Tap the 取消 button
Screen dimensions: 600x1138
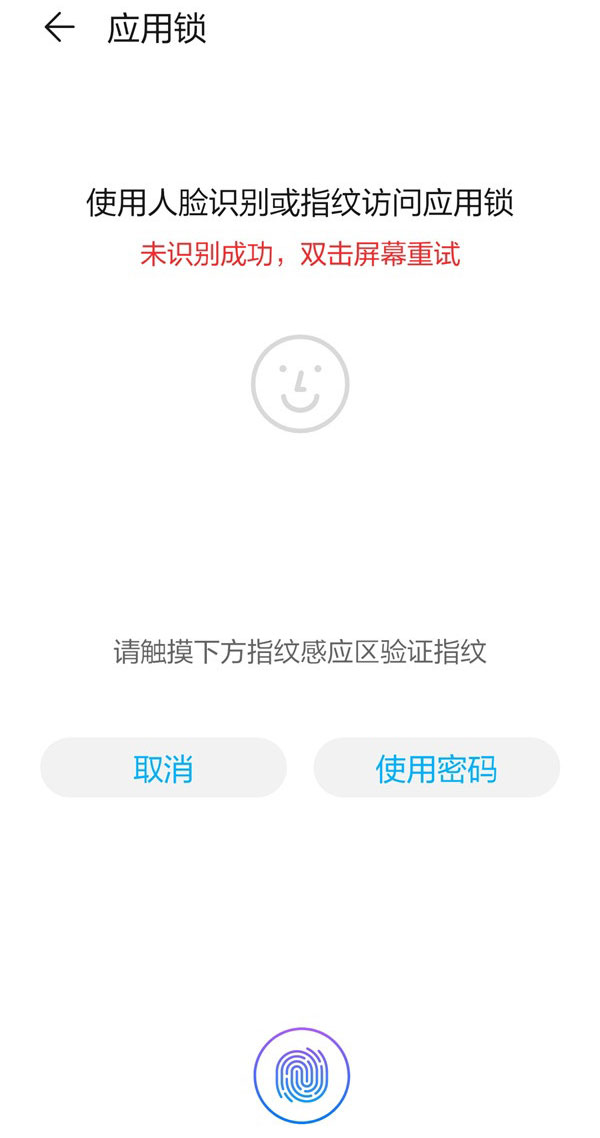point(163,768)
